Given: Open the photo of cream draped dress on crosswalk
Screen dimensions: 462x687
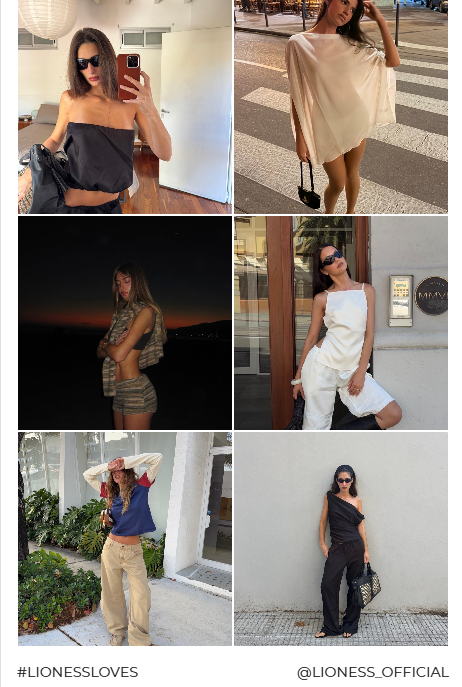Looking at the screenshot, I should coord(341,106).
